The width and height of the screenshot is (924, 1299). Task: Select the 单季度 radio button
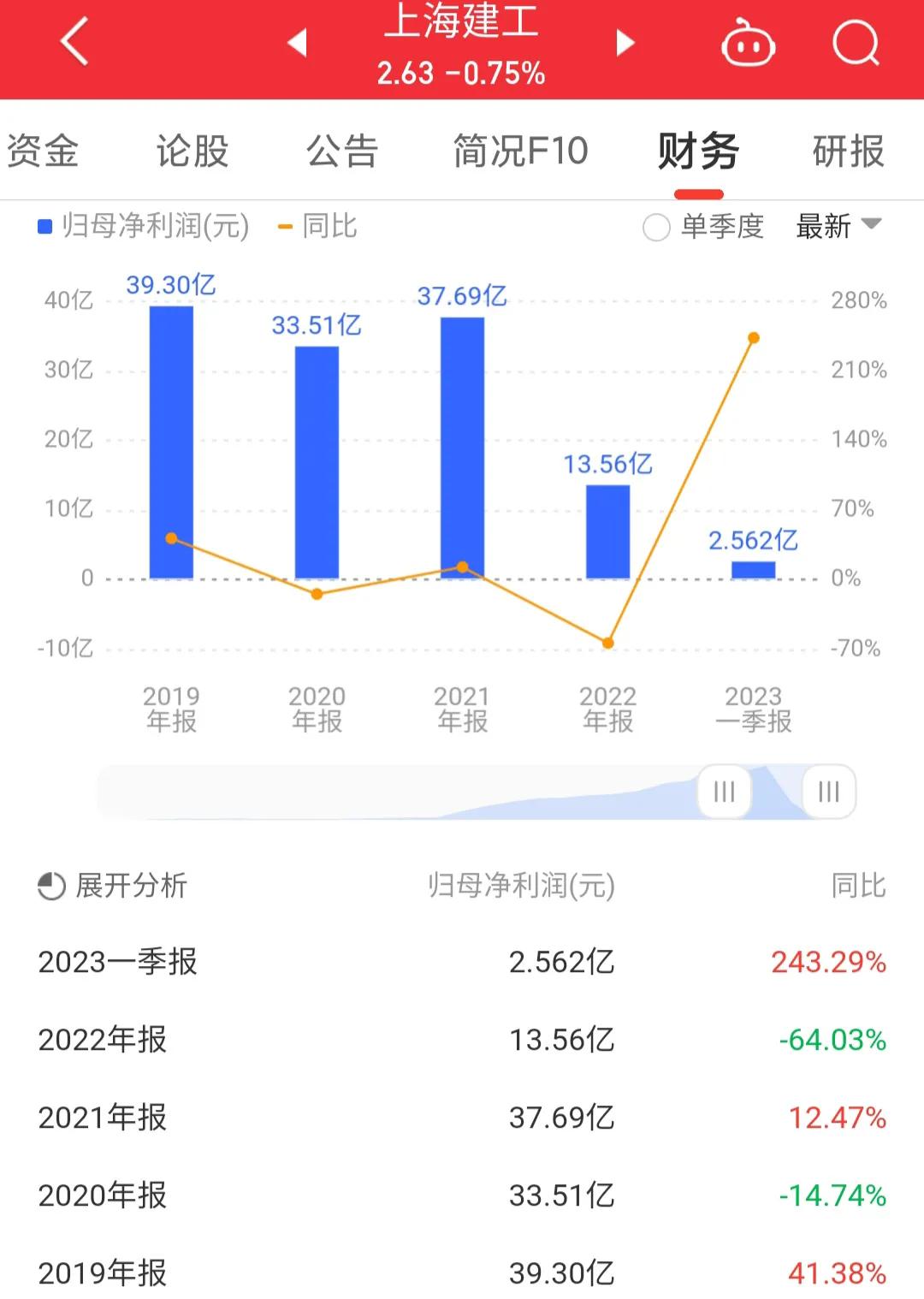point(656,228)
